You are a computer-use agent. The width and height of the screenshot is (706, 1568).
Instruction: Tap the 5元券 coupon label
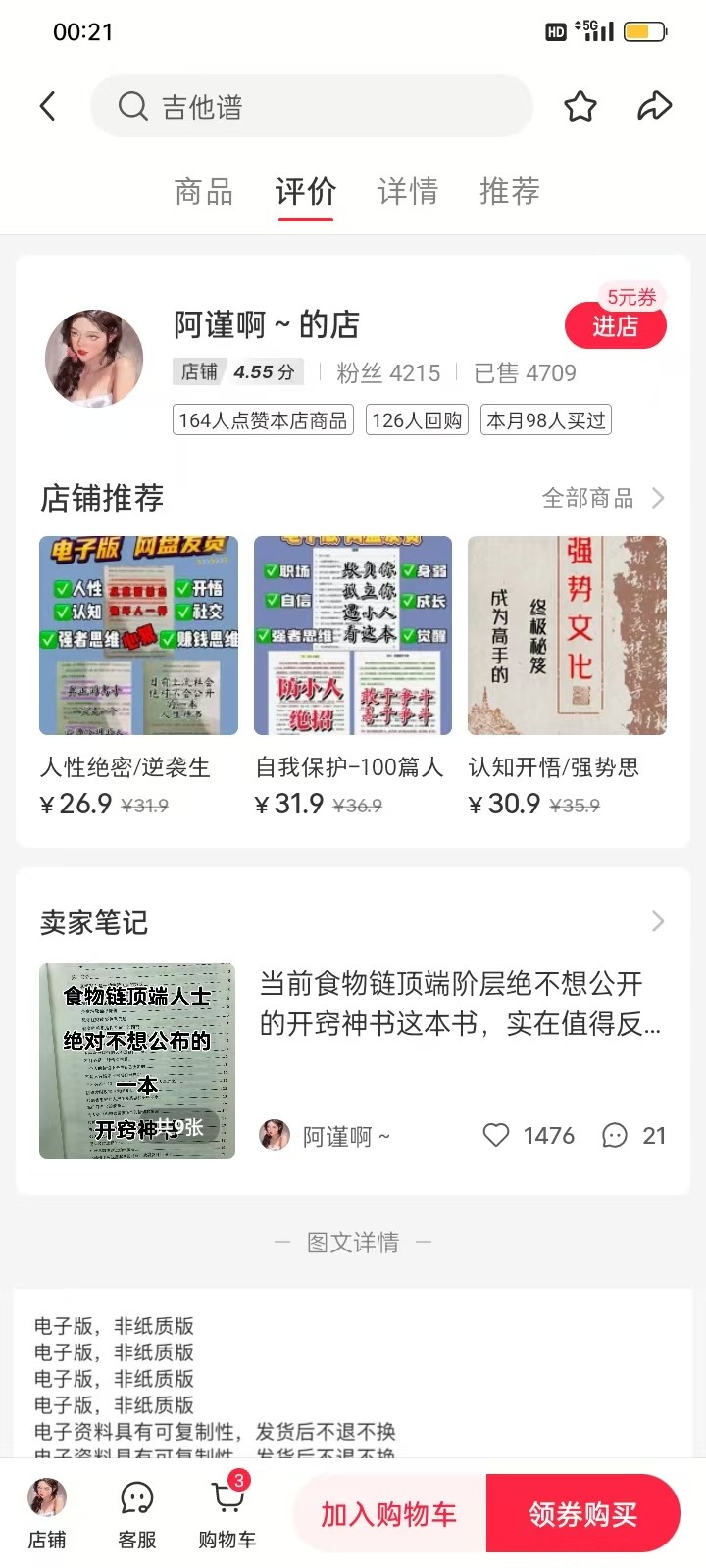[629, 297]
